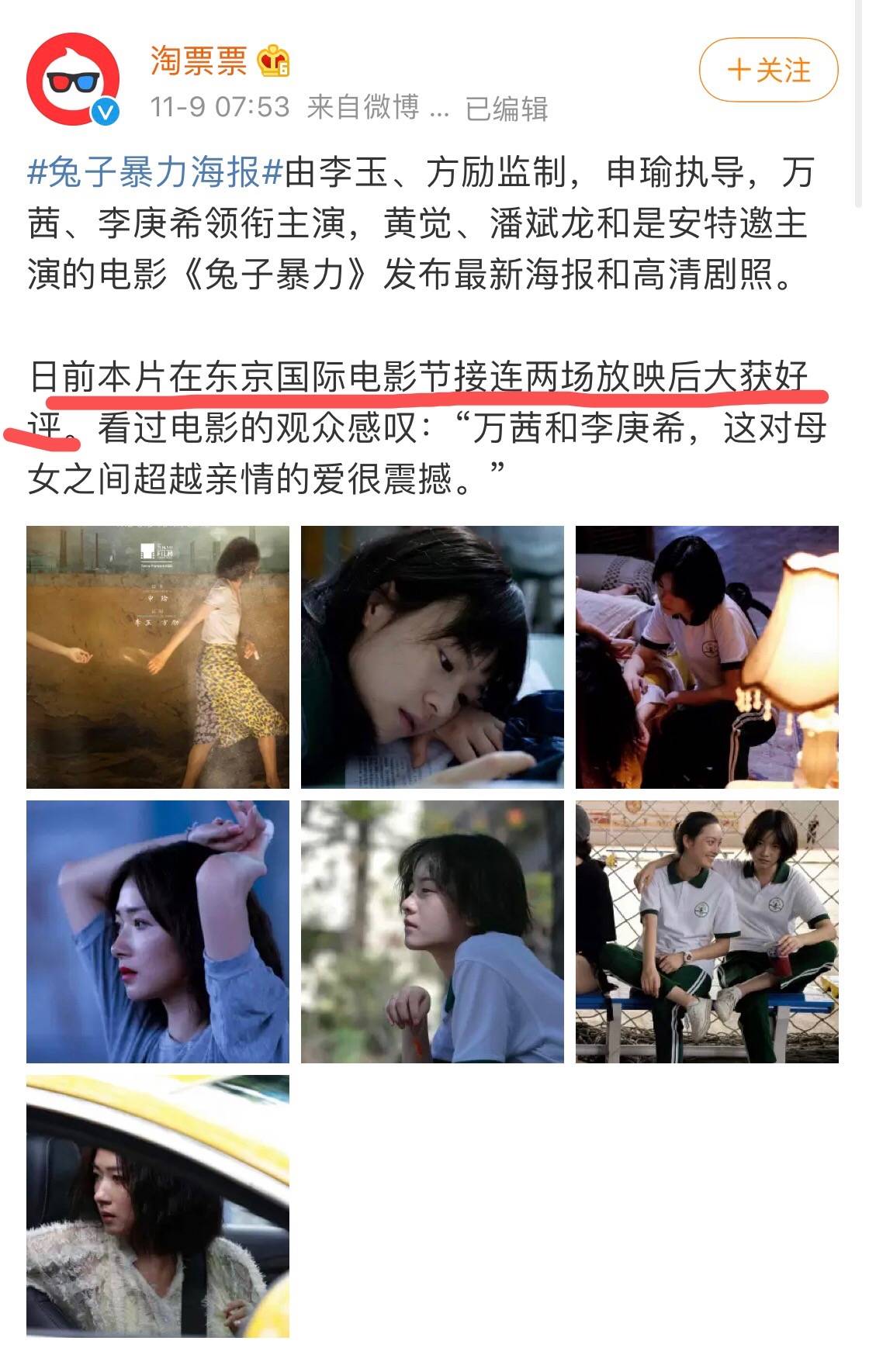
Task: Open photo of two girls on bench
Action: tap(707, 931)
